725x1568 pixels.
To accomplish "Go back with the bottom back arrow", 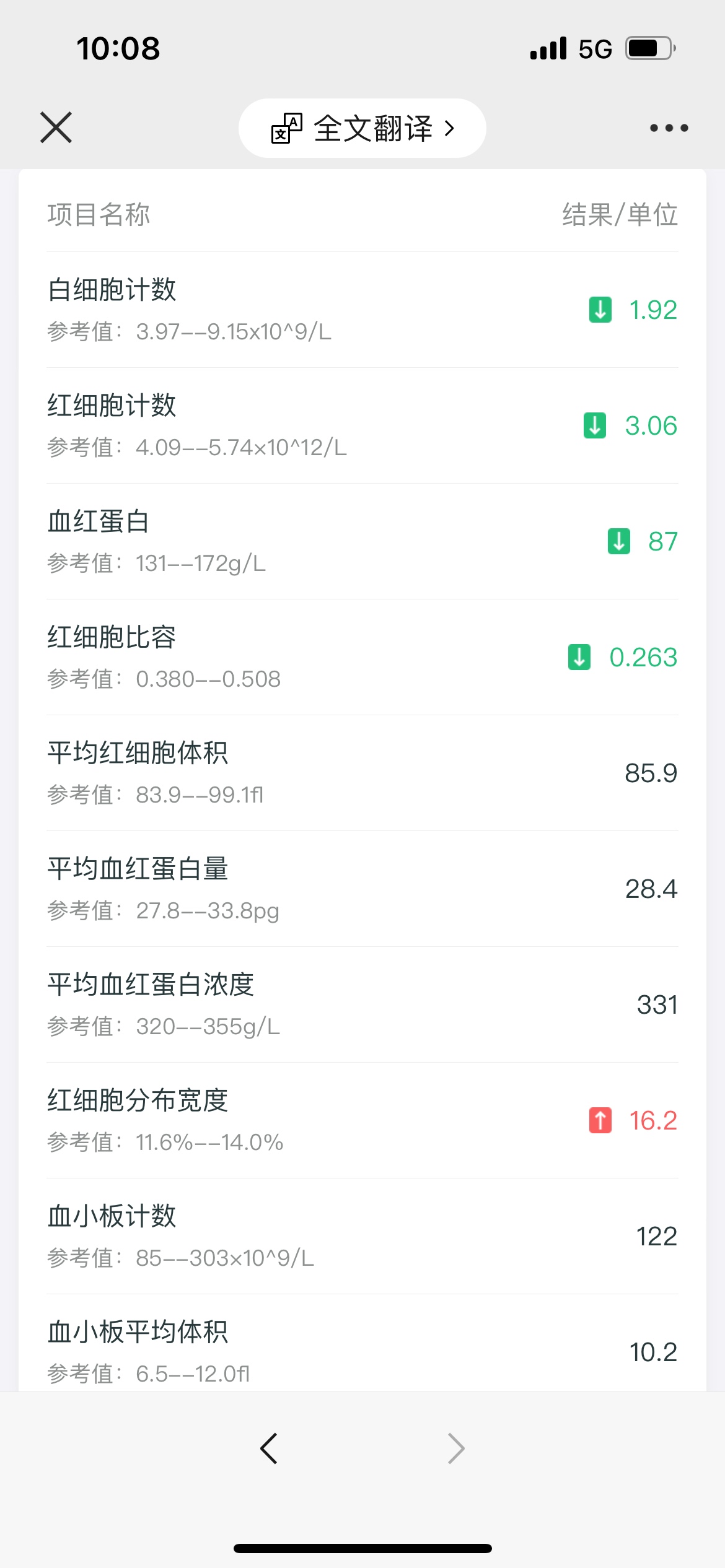I will 269,1448.
